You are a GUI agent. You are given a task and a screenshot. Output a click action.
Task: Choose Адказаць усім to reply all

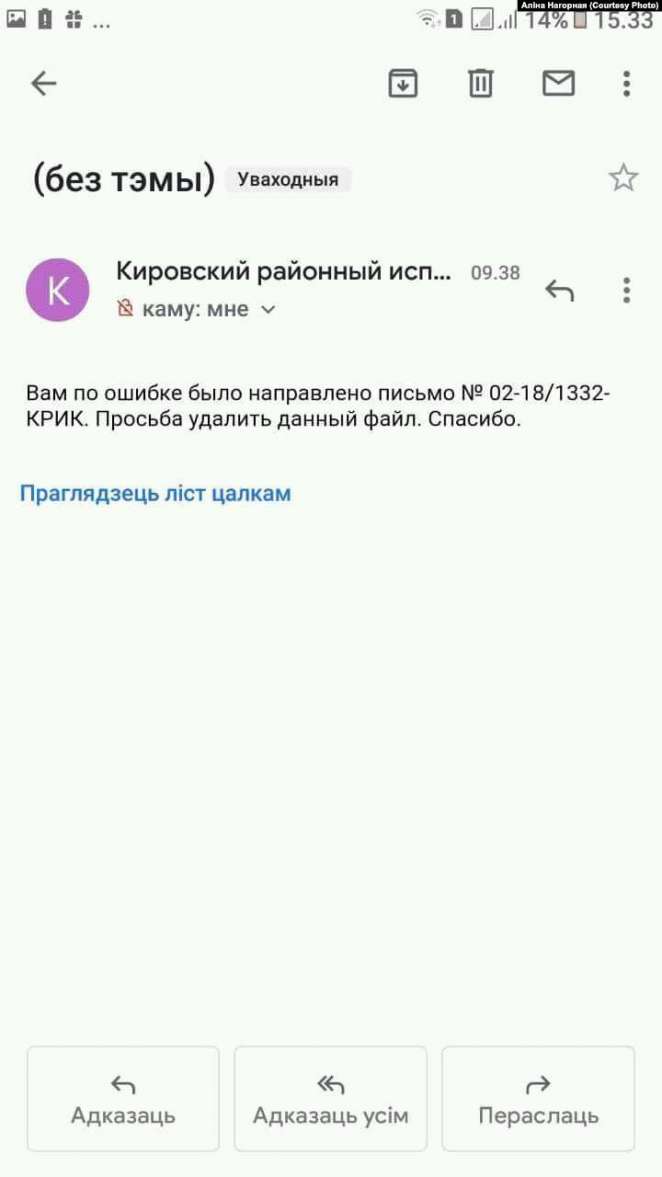click(x=330, y=1098)
